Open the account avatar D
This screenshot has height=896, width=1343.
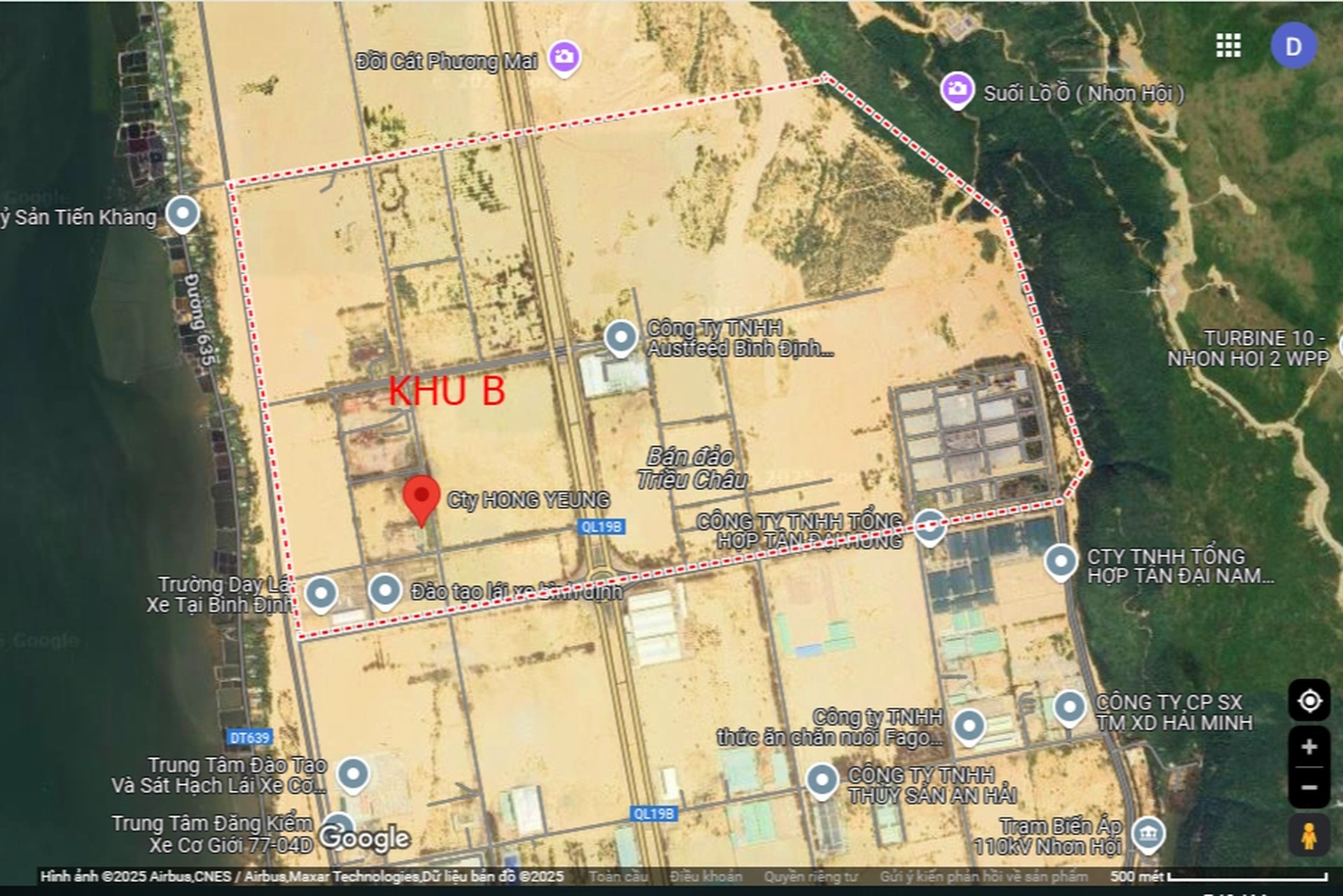point(1293,45)
